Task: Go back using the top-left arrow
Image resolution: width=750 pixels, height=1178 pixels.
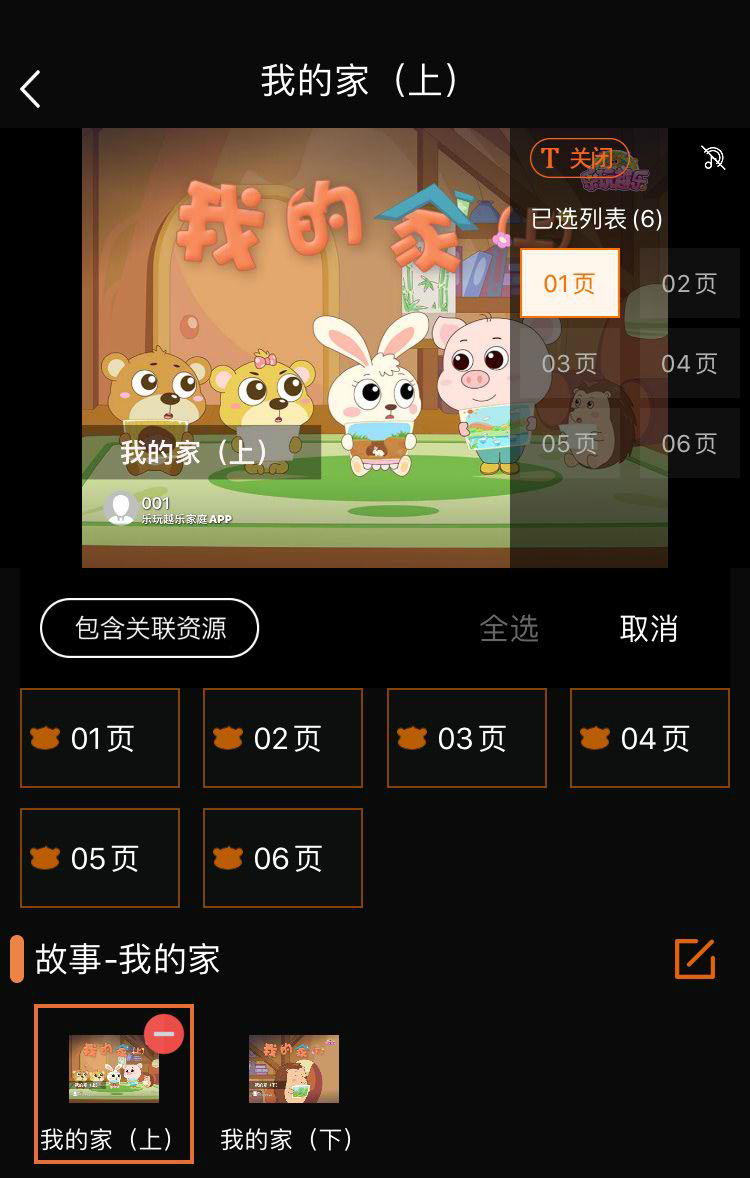Action: tap(31, 89)
